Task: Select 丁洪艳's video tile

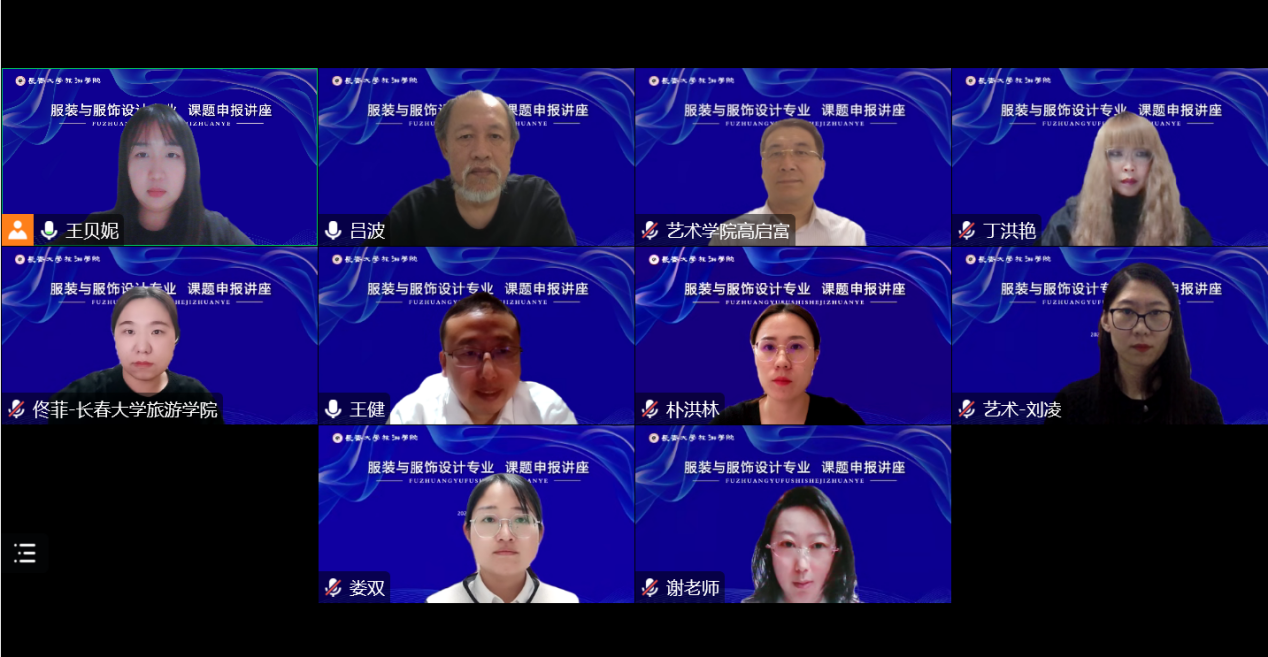Action: (x=1109, y=157)
